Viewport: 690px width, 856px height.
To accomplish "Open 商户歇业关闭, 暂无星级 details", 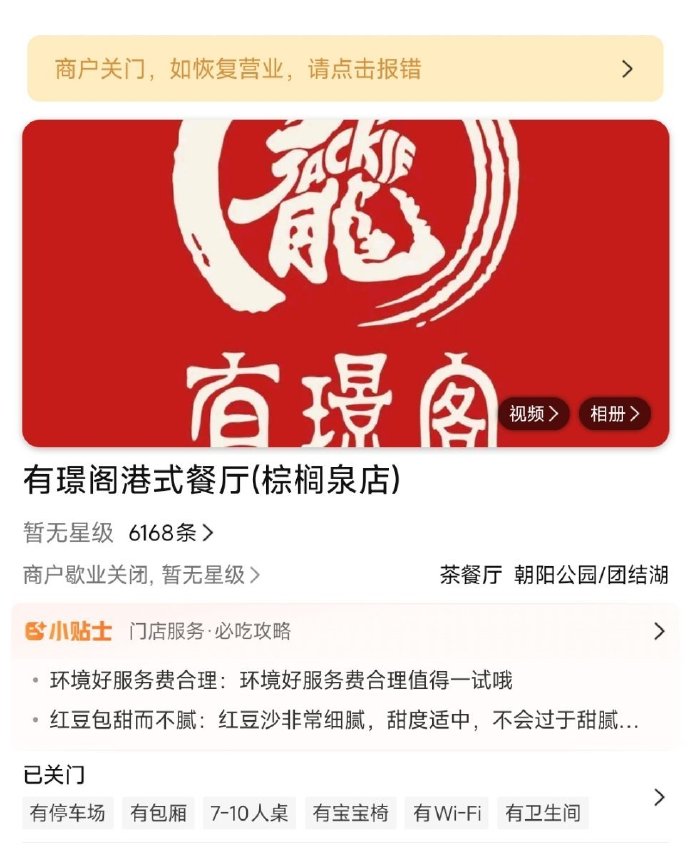I will tap(141, 575).
